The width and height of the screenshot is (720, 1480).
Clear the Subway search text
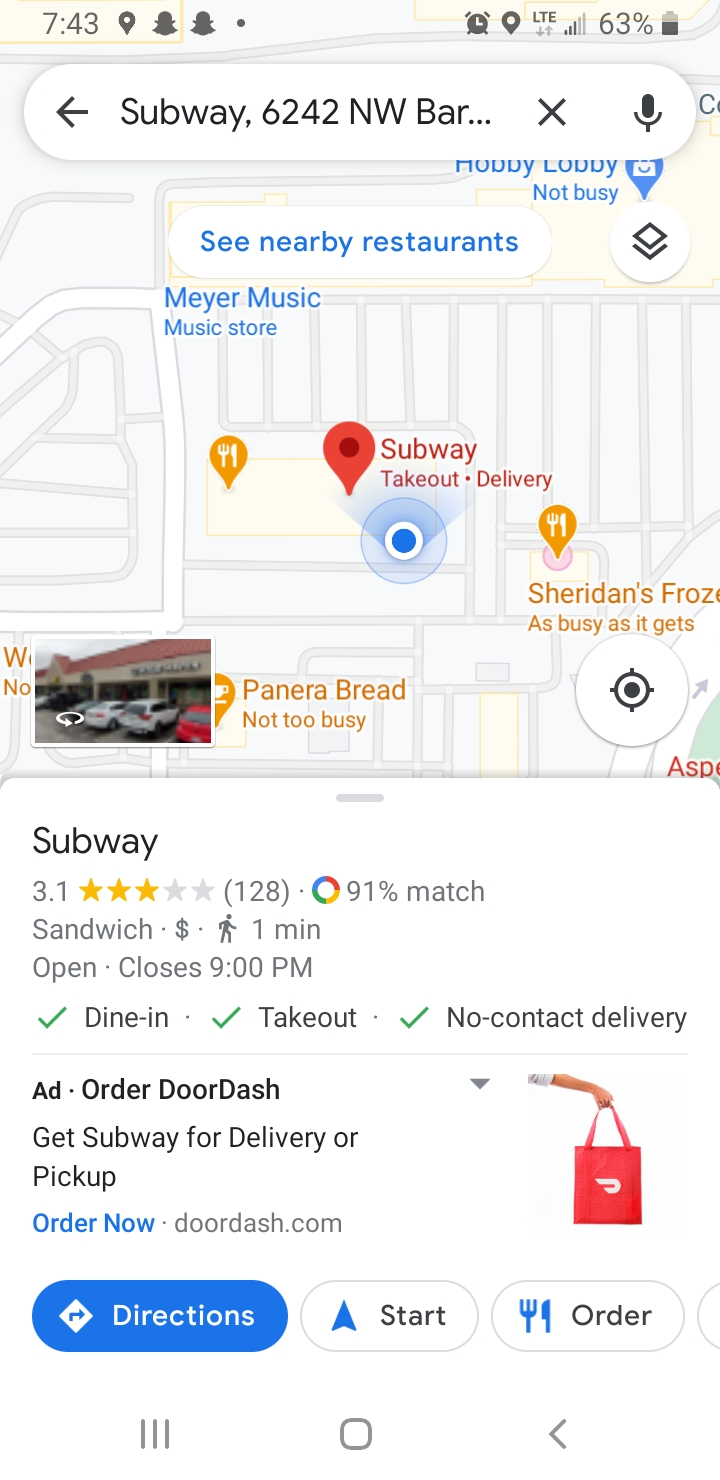coord(552,113)
